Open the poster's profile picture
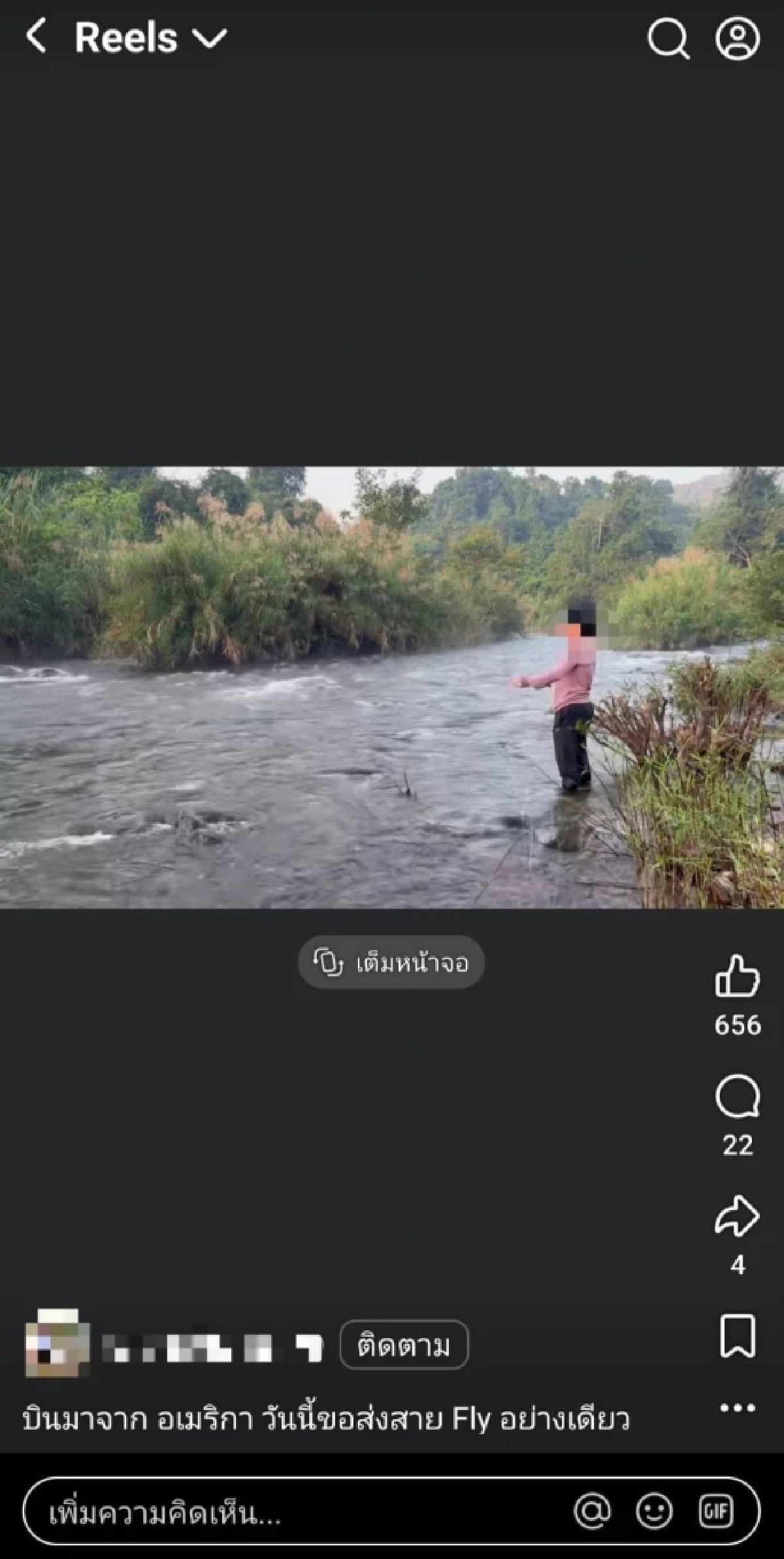The image size is (784, 1559). [57, 1343]
